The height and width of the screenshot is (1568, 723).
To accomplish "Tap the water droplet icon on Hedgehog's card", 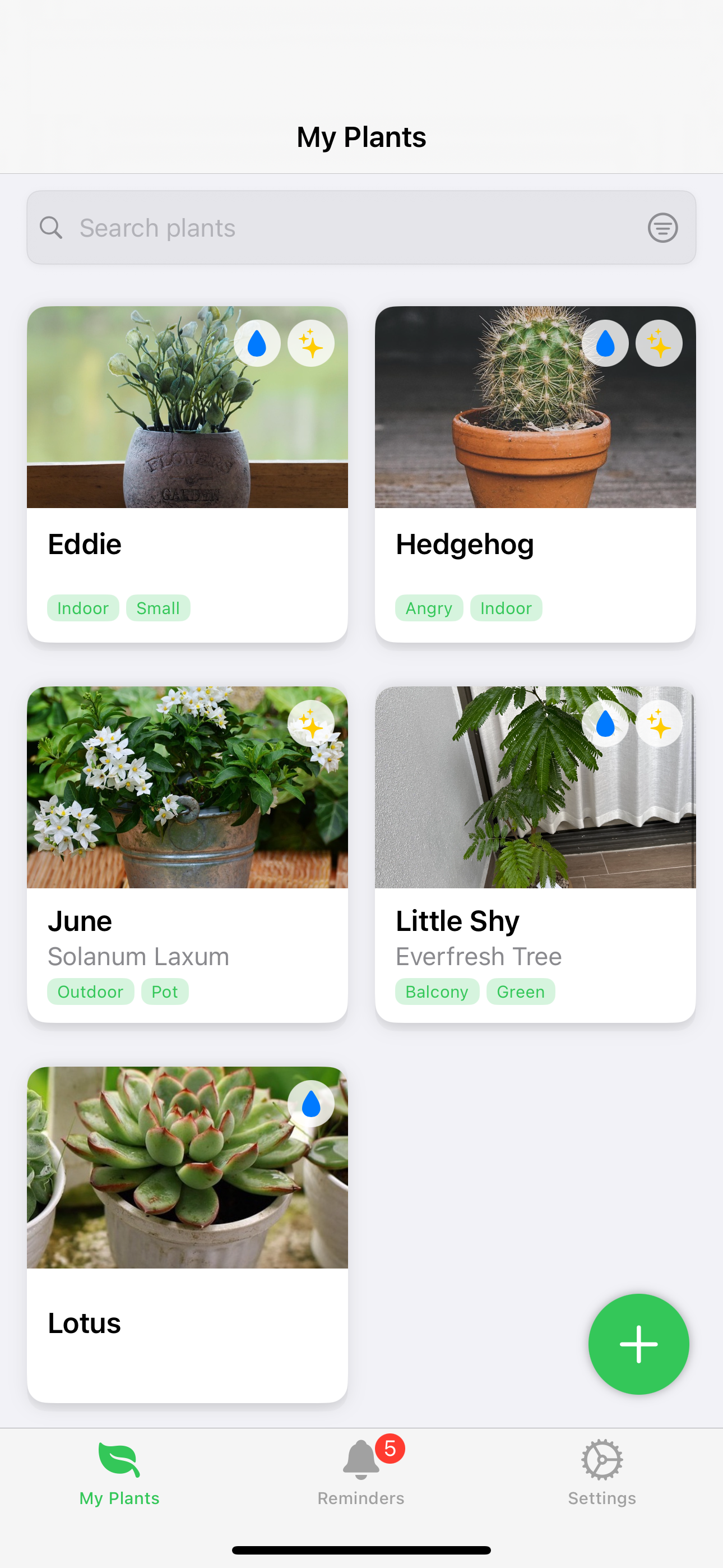I will (x=606, y=343).
